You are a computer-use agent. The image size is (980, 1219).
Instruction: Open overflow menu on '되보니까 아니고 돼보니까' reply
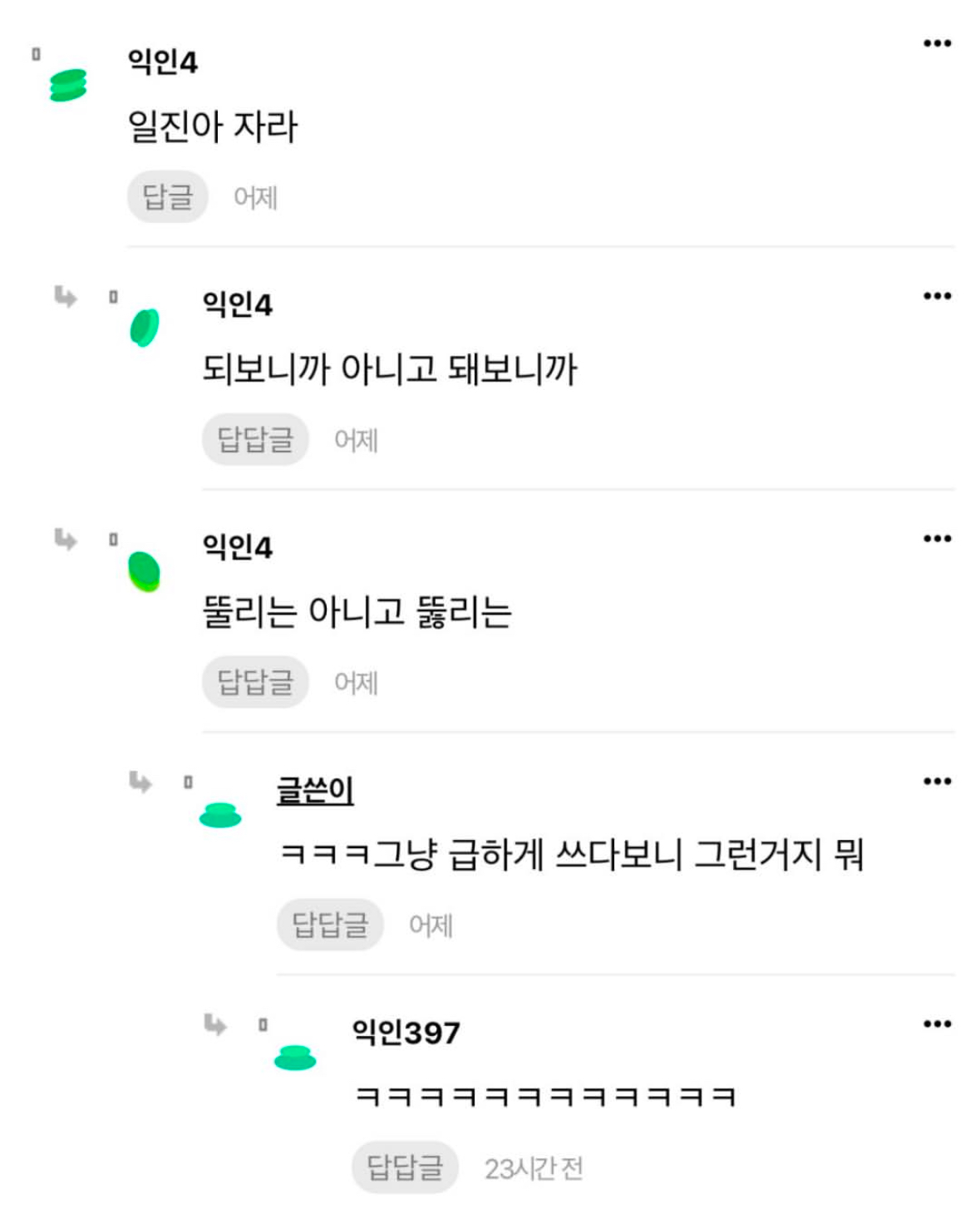[x=937, y=296]
